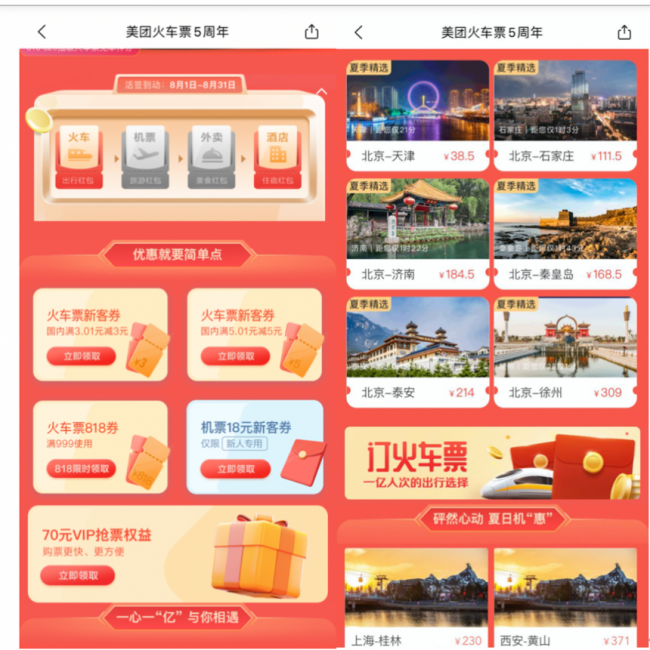This screenshot has height=650, width=650.
Task: Tap the 818限时领取 button
Action: (x=80, y=469)
